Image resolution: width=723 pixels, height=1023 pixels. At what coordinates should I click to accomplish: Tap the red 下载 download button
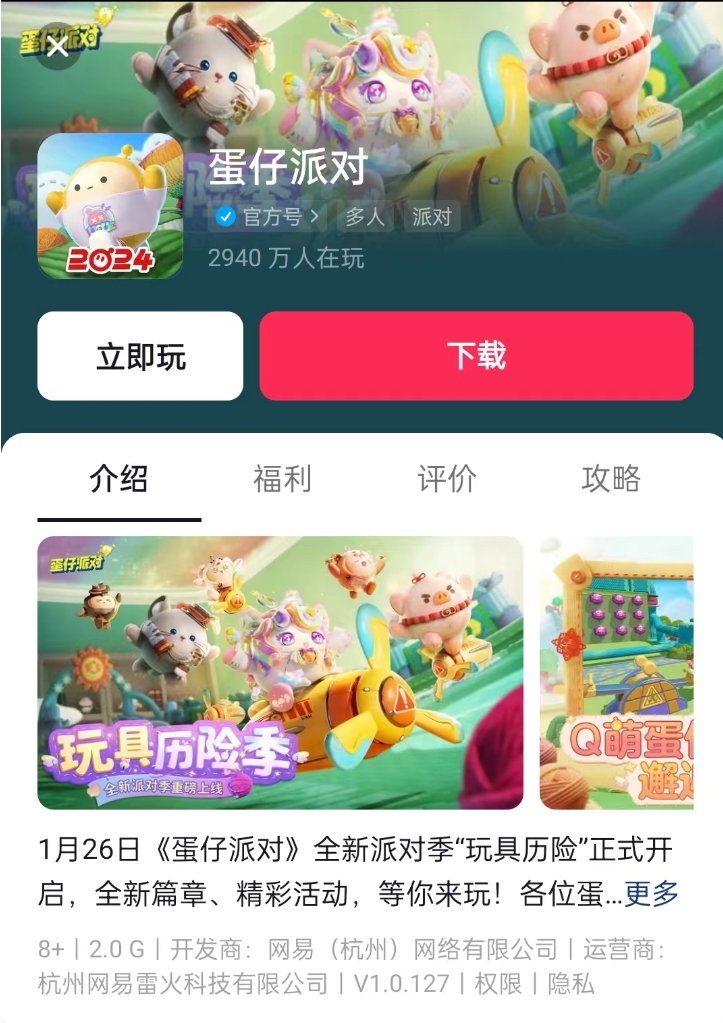coord(476,356)
